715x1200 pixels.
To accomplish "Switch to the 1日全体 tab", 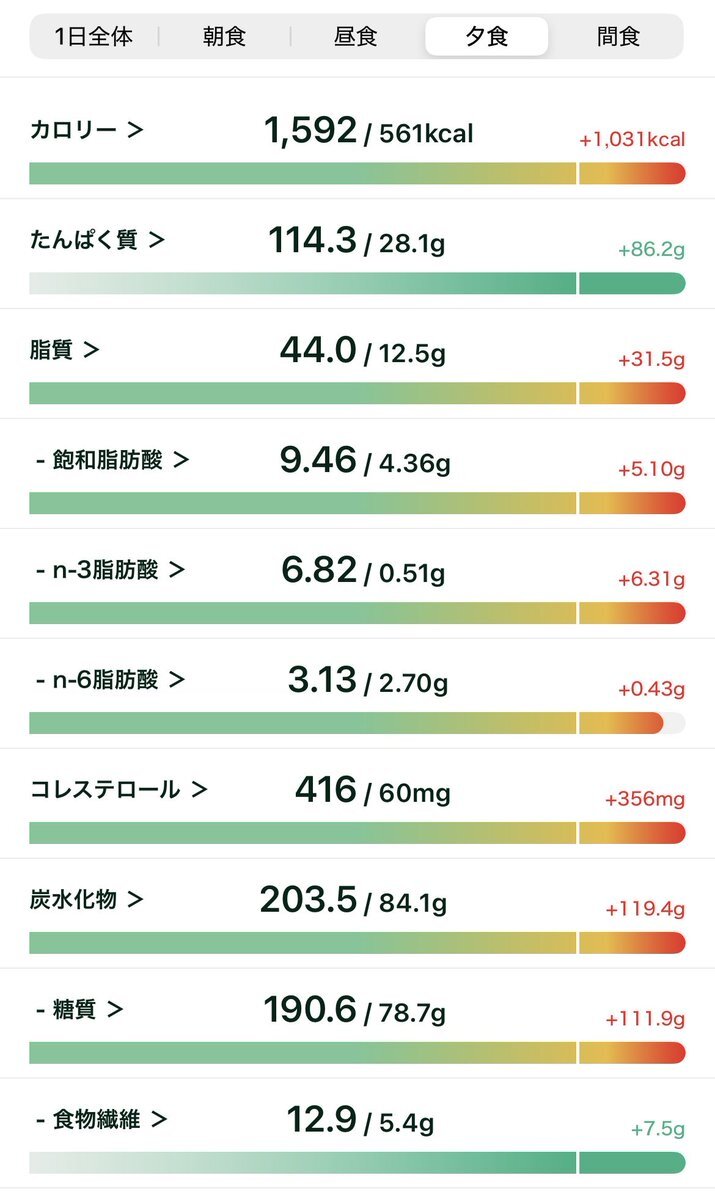I will pyautogui.click(x=93, y=37).
